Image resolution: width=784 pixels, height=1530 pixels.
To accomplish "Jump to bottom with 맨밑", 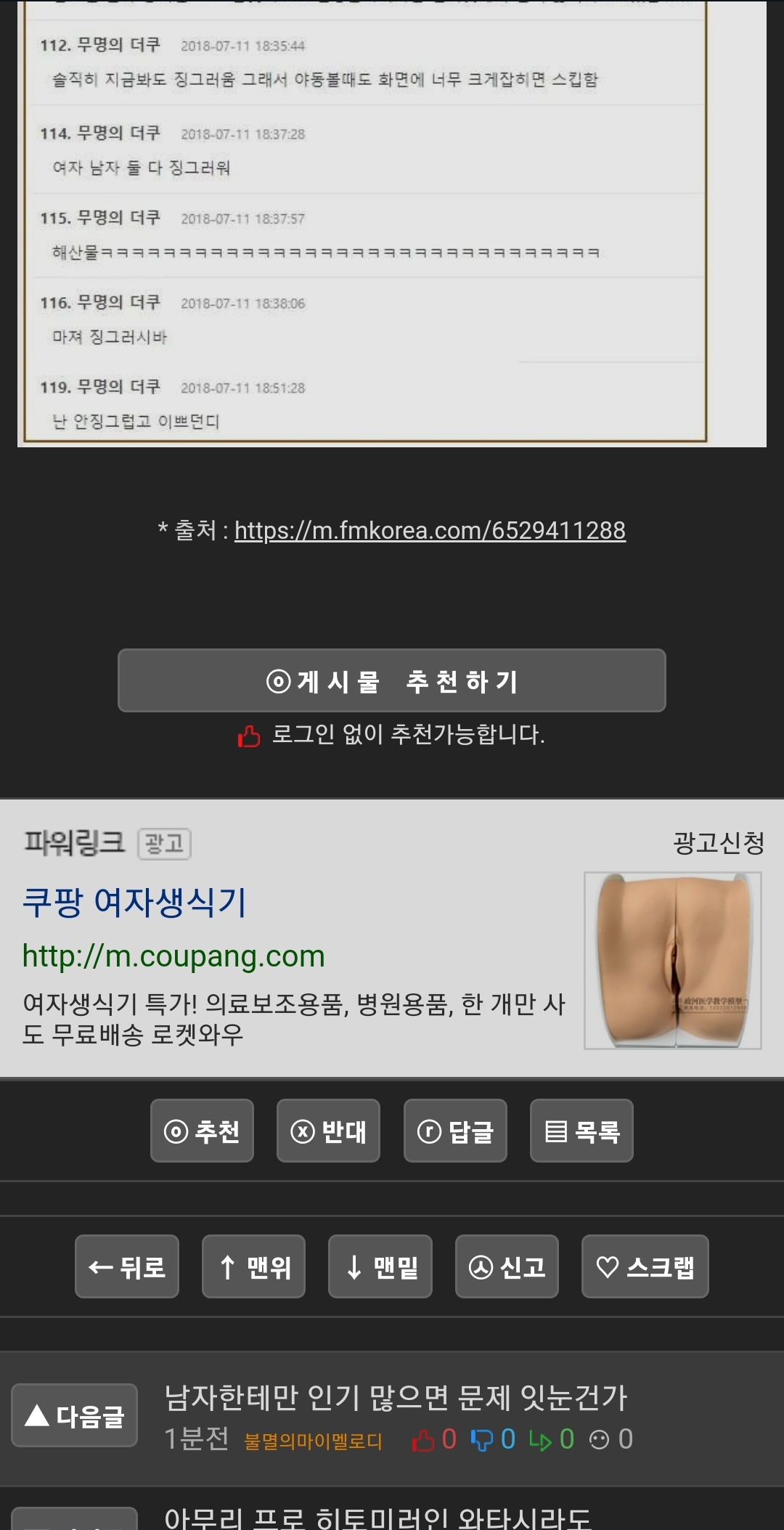I will (x=380, y=1266).
